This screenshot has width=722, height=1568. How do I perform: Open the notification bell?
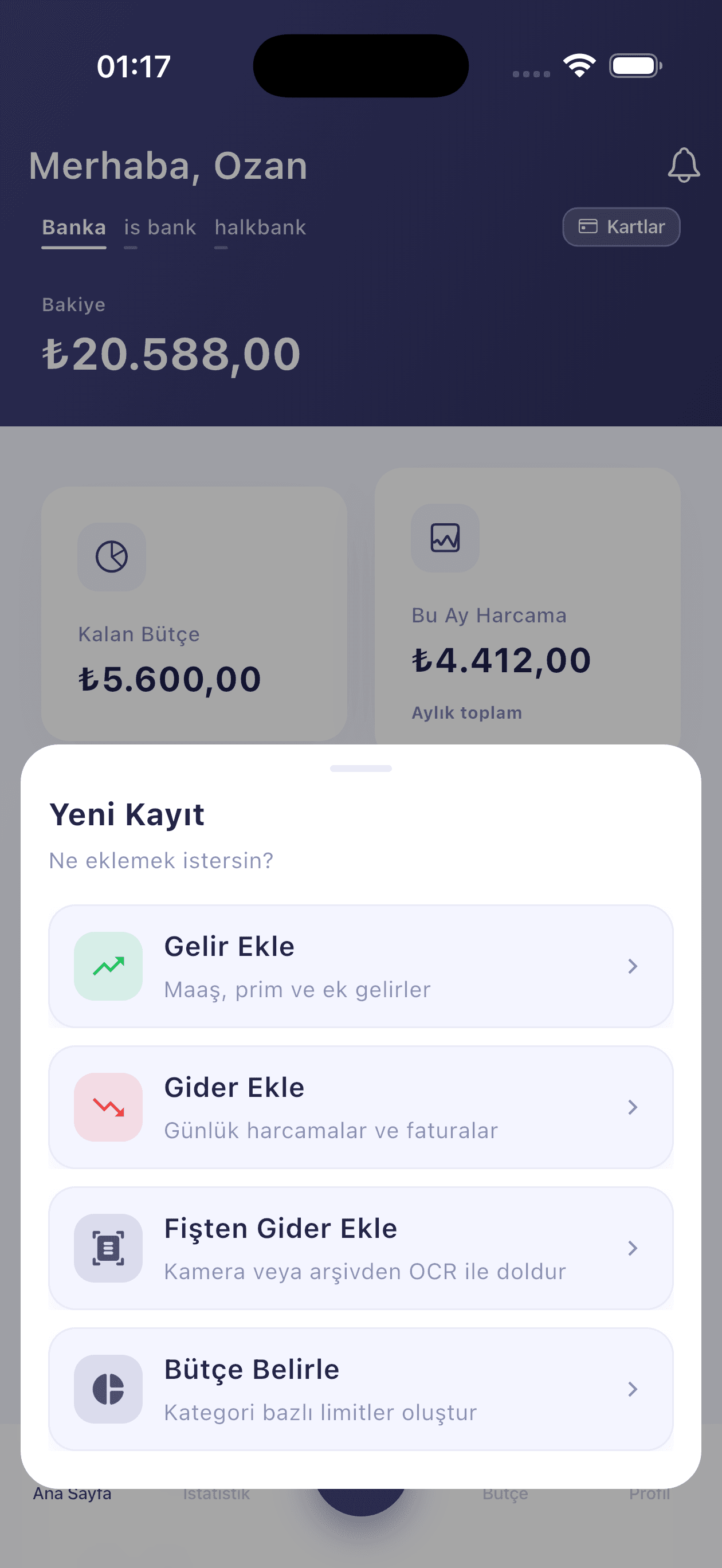[684, 166]
